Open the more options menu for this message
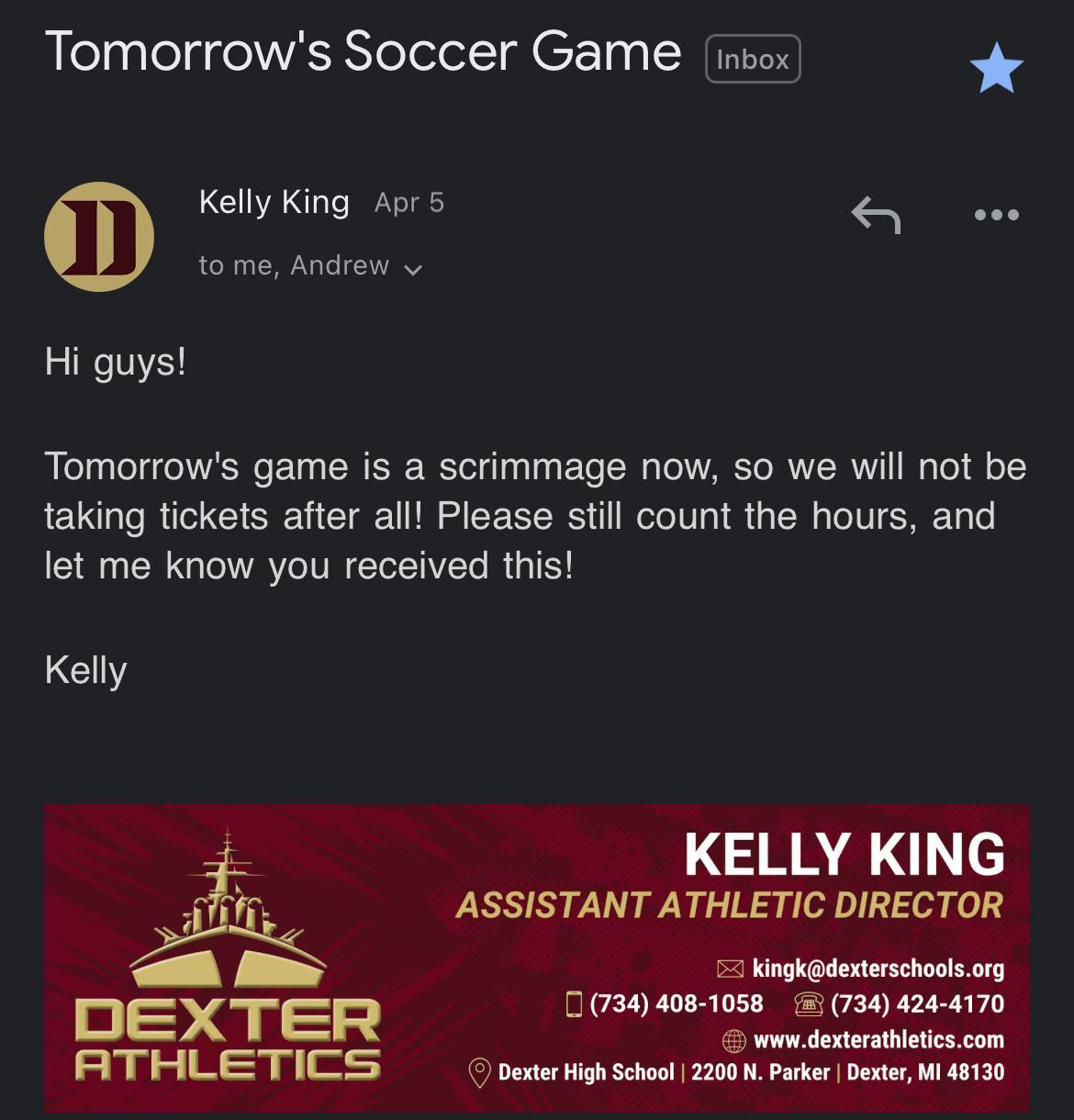The height and width of the screenshot is (1120, 1074). coord(996,216)
